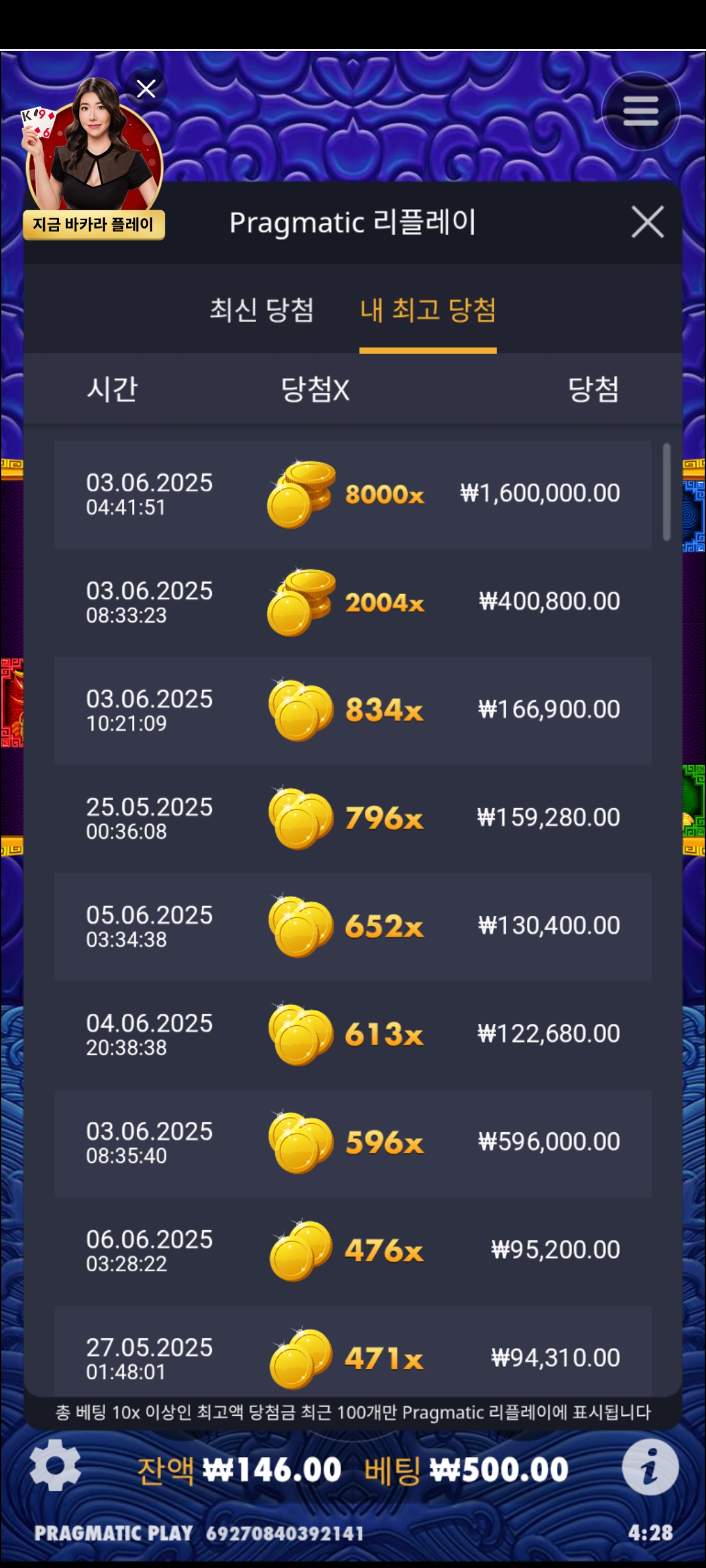706x1568 pixels.
Task: Dismiss the baccarat promo banner
Action: click(146, 88)
